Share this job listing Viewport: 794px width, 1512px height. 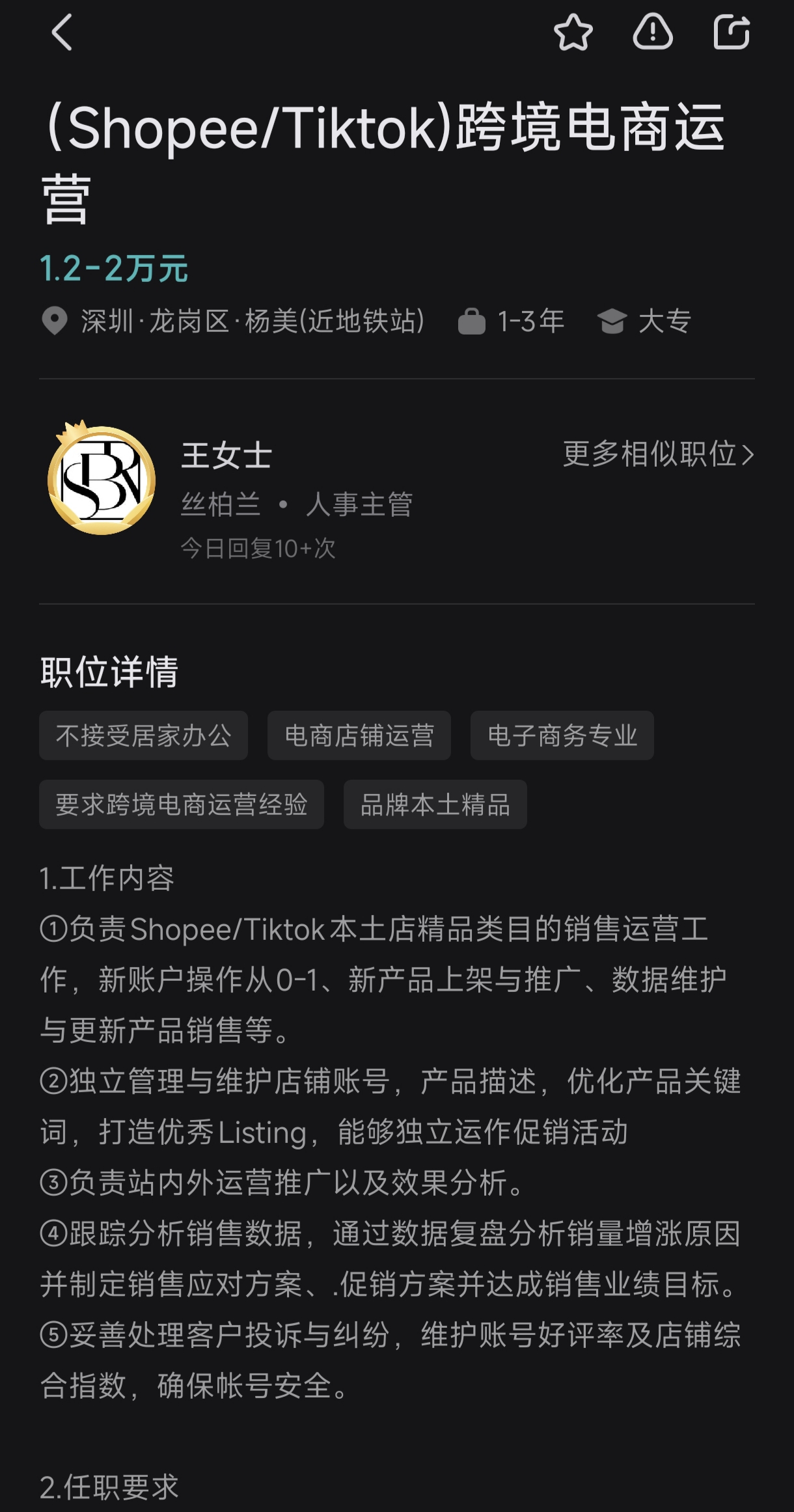click(x=732, y=33)
